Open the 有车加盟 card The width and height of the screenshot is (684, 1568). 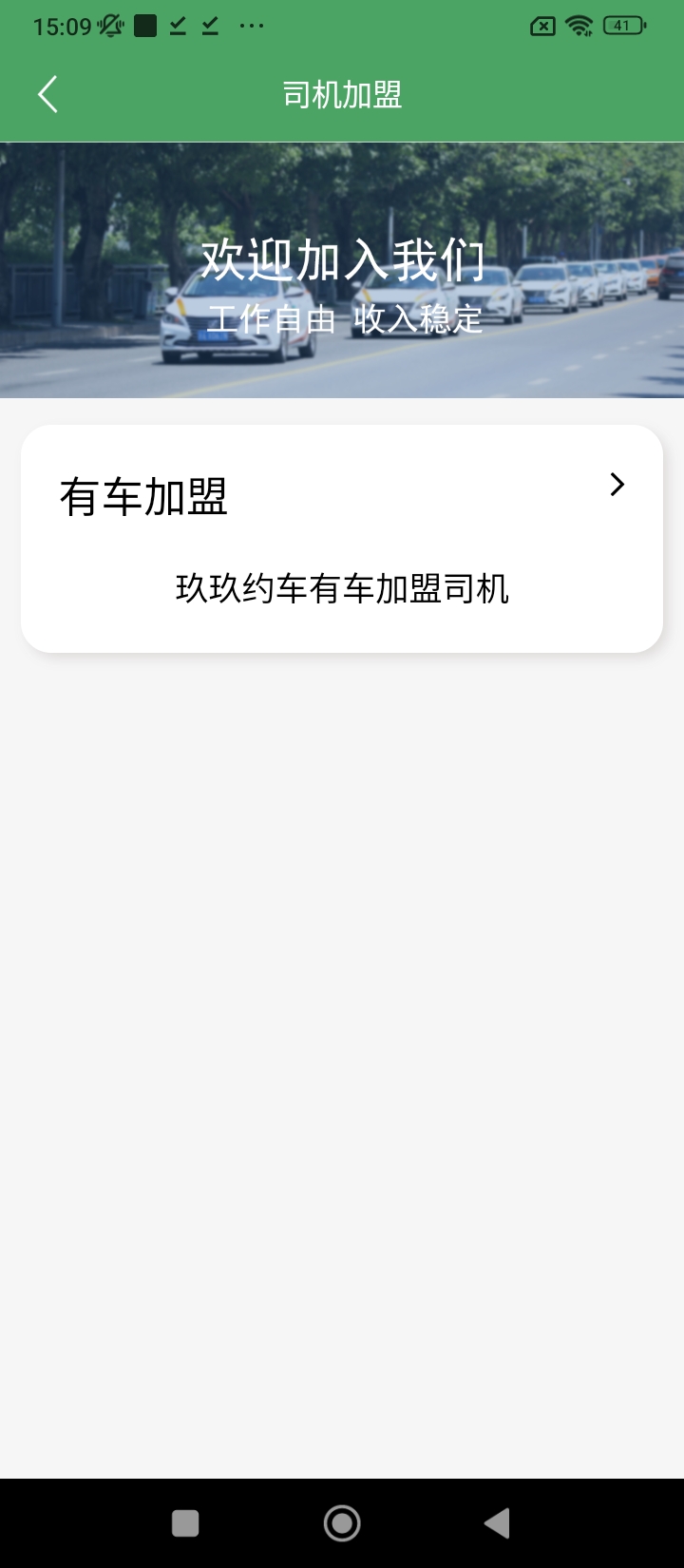341,538
